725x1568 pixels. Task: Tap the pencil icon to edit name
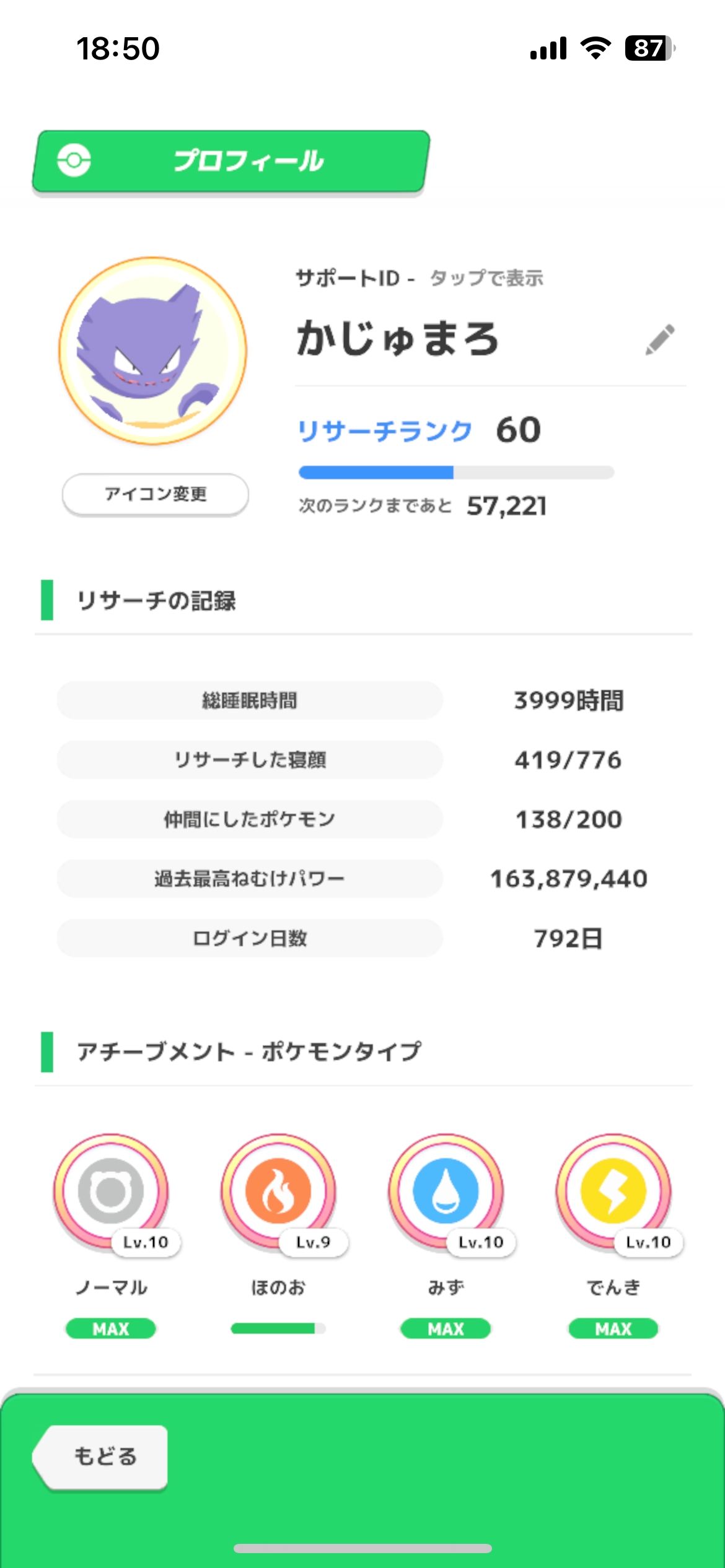[659, 339]
